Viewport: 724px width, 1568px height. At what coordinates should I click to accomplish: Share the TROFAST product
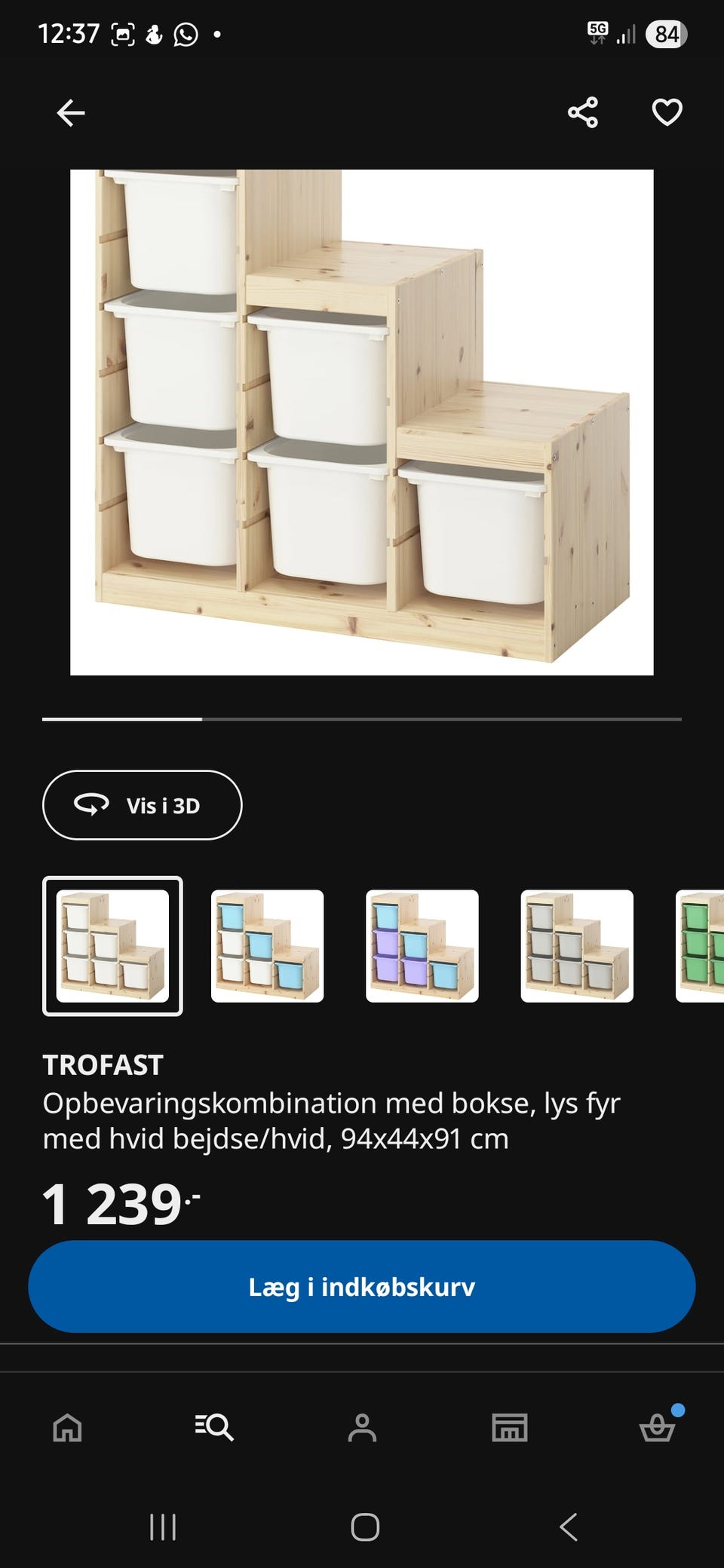(x=584, y=112)
